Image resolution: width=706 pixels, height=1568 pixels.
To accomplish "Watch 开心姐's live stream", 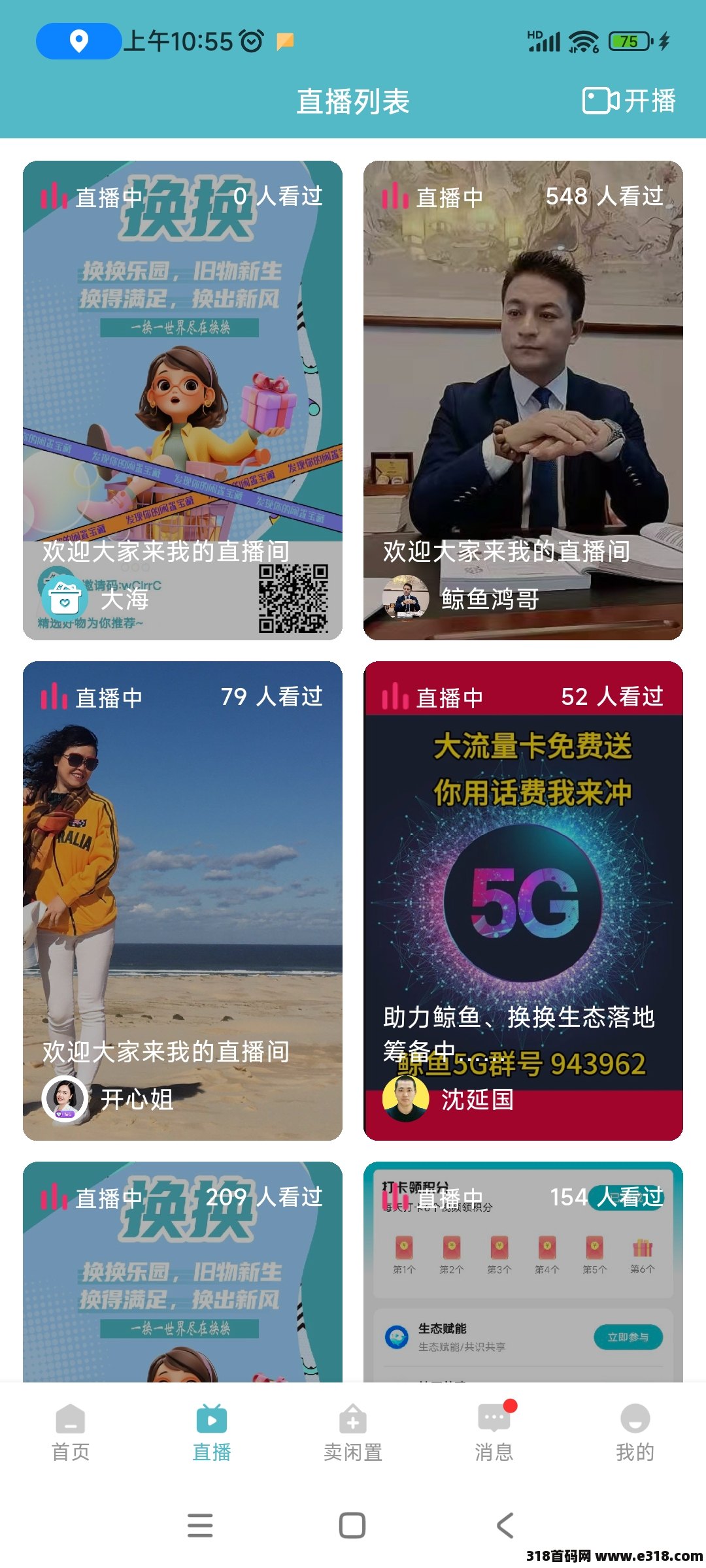I will tap(182, 900).
